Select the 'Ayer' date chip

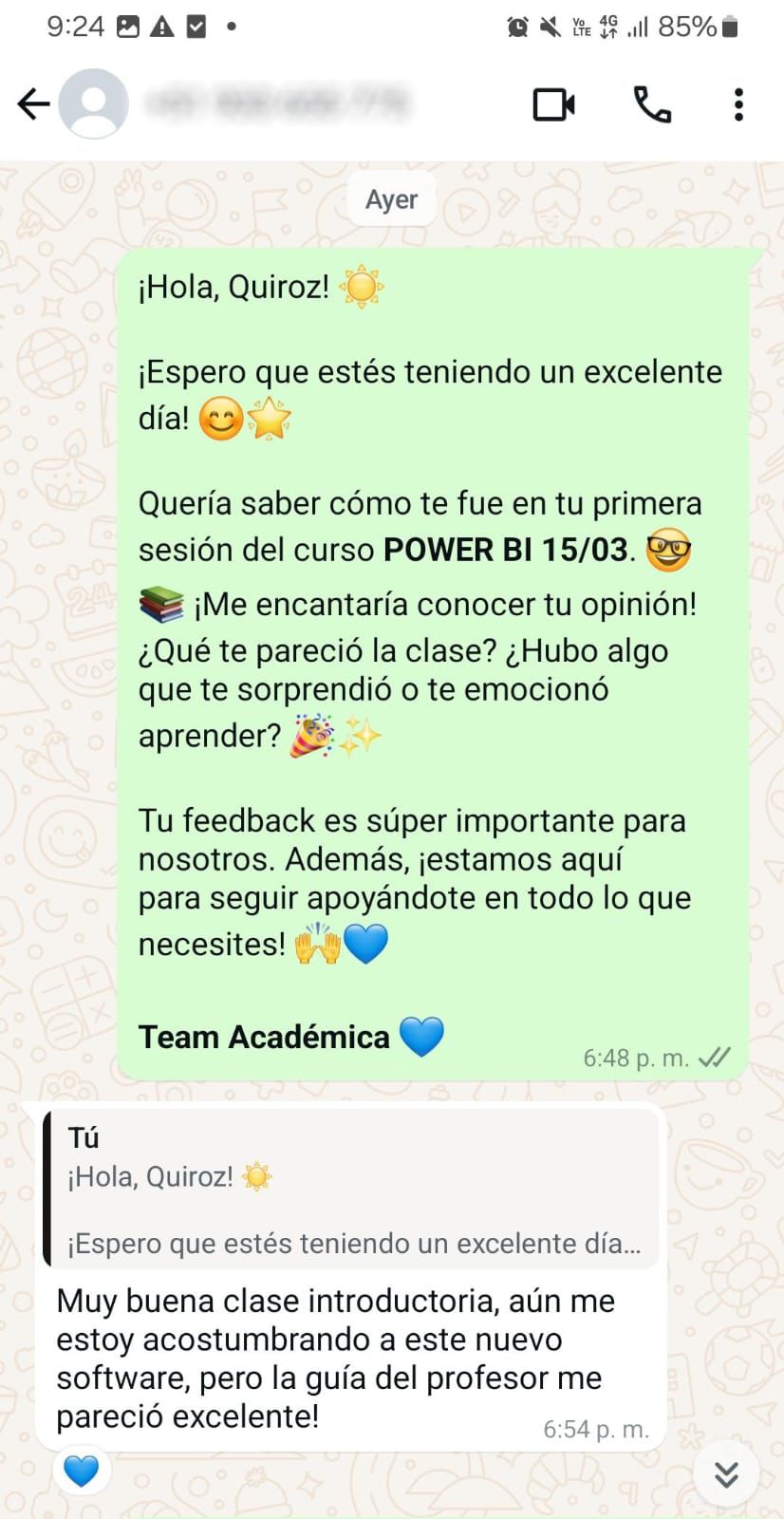coord(391,199)
